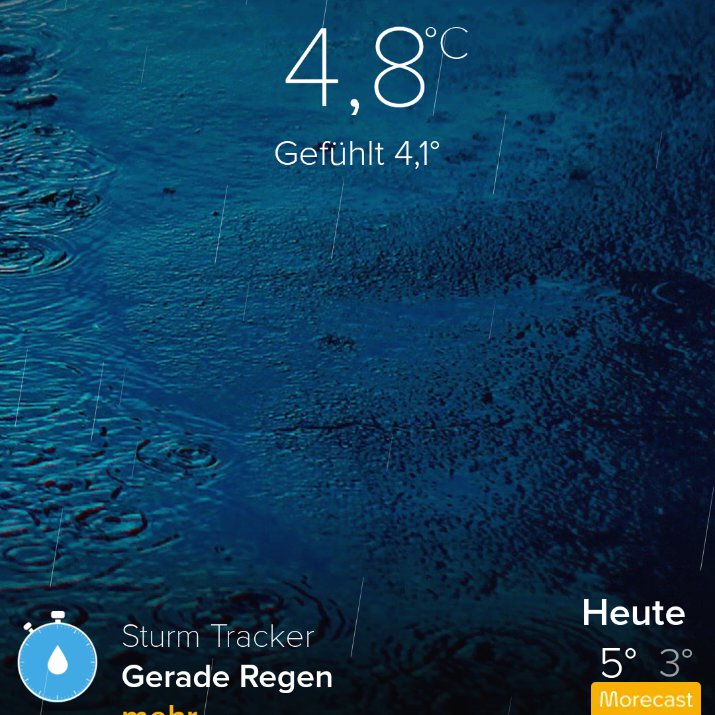Open the Sturm Tracker rain stopwatch icon
The image size is (715, 715).
click(x=57, y=658)
